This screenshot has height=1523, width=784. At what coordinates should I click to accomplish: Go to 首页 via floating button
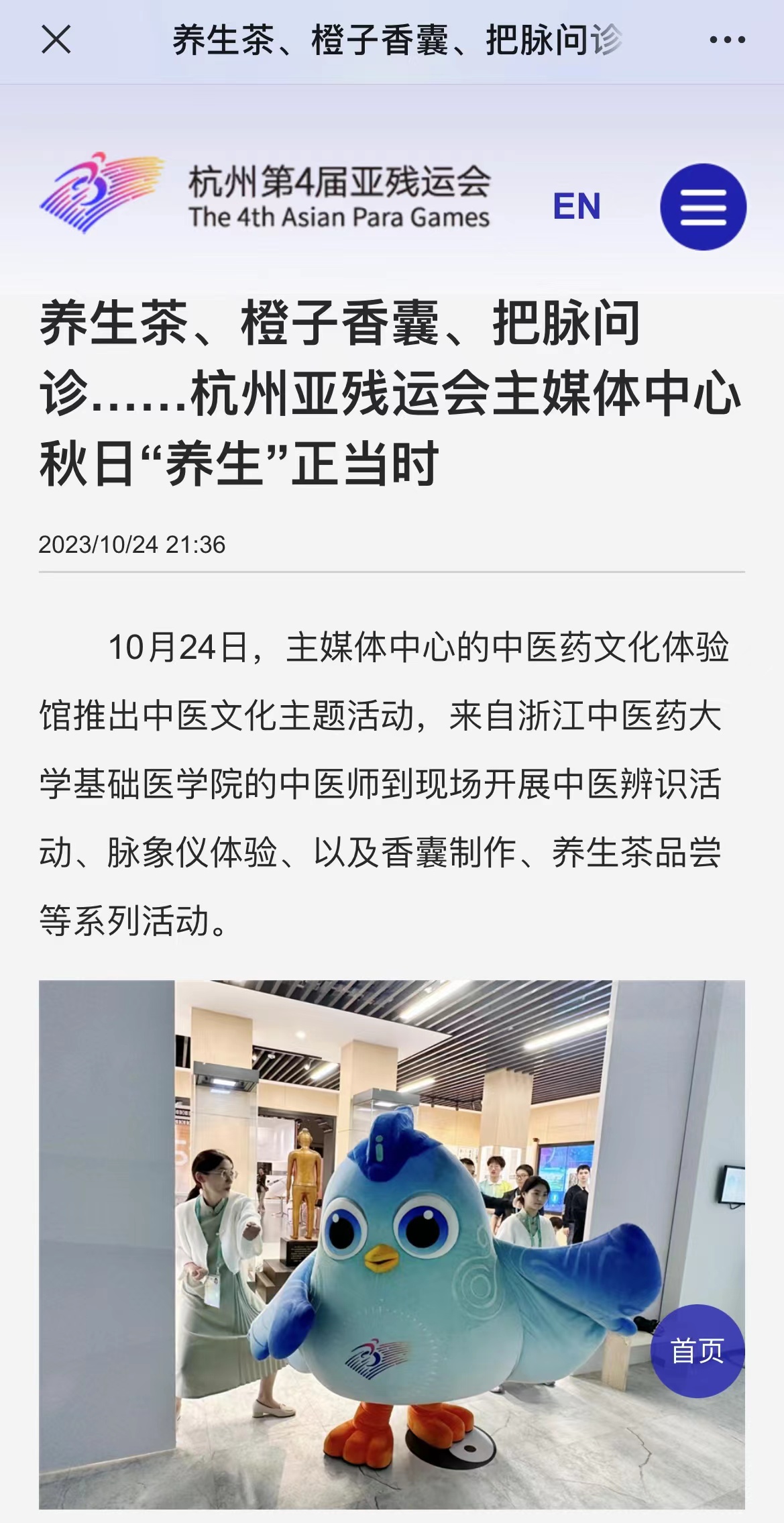(697, 1351)
